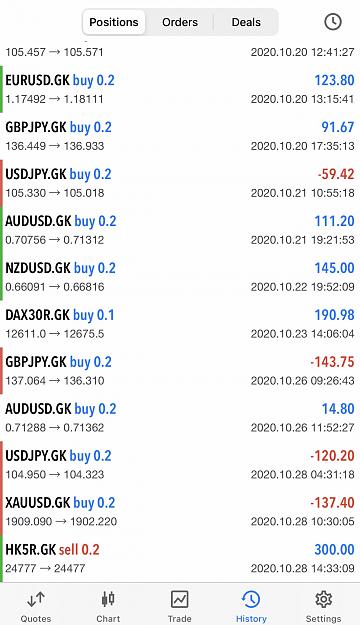Open the NZDUSD.GK buy 0.2 position
Image resolution: width=360 pixels, height=625 pixels.
point(180,277)
